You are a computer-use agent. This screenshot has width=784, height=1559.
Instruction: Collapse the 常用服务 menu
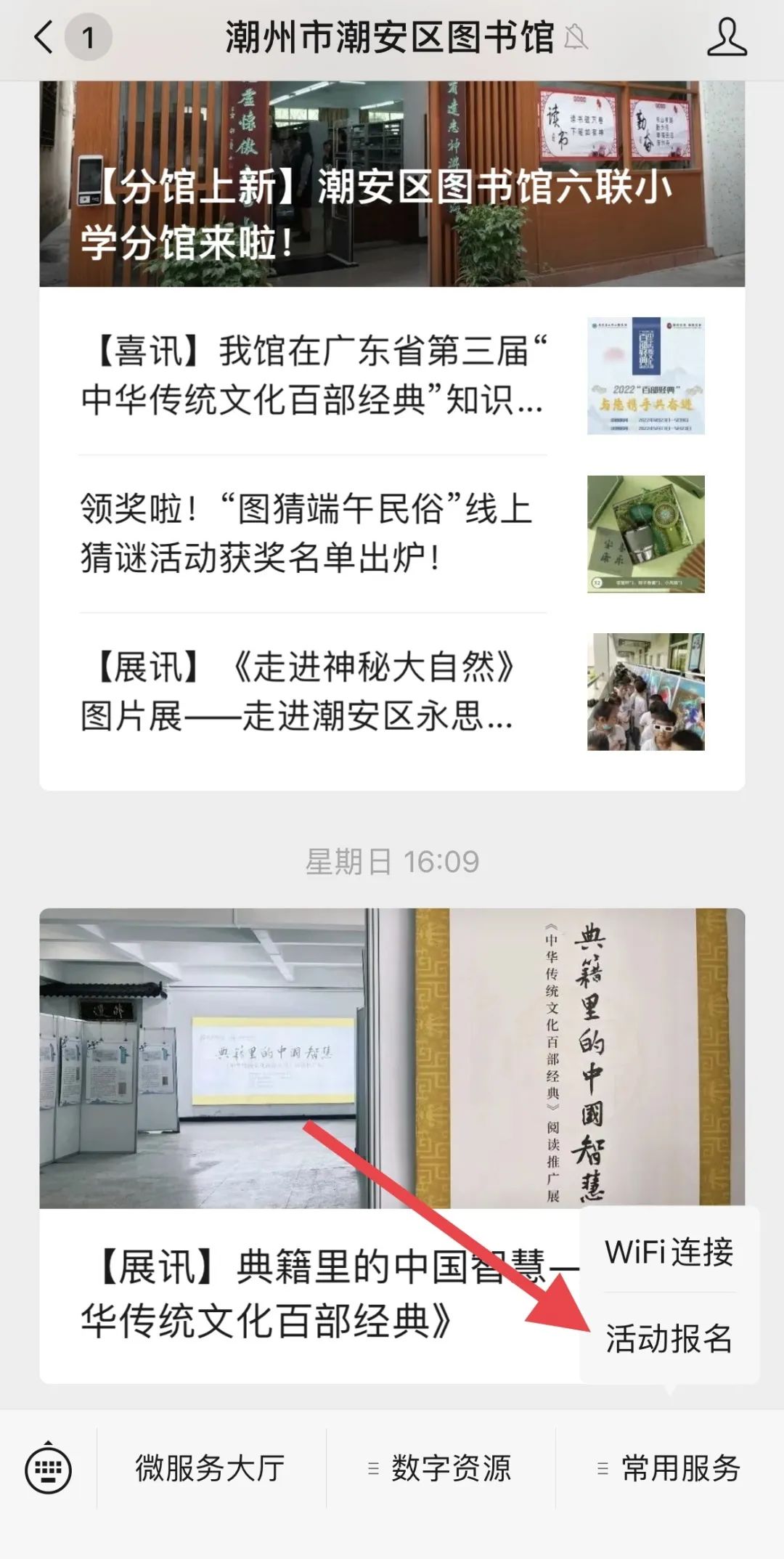click(669, 1468)
